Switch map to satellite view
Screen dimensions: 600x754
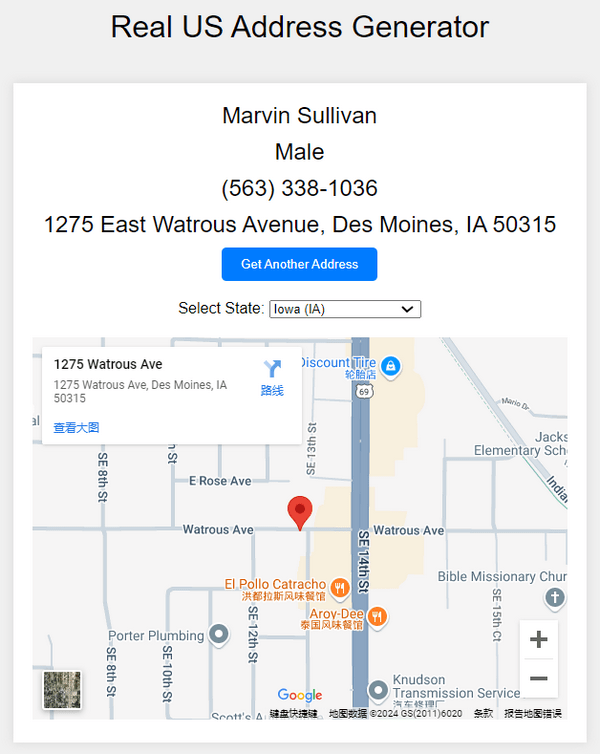pos(62,691)
